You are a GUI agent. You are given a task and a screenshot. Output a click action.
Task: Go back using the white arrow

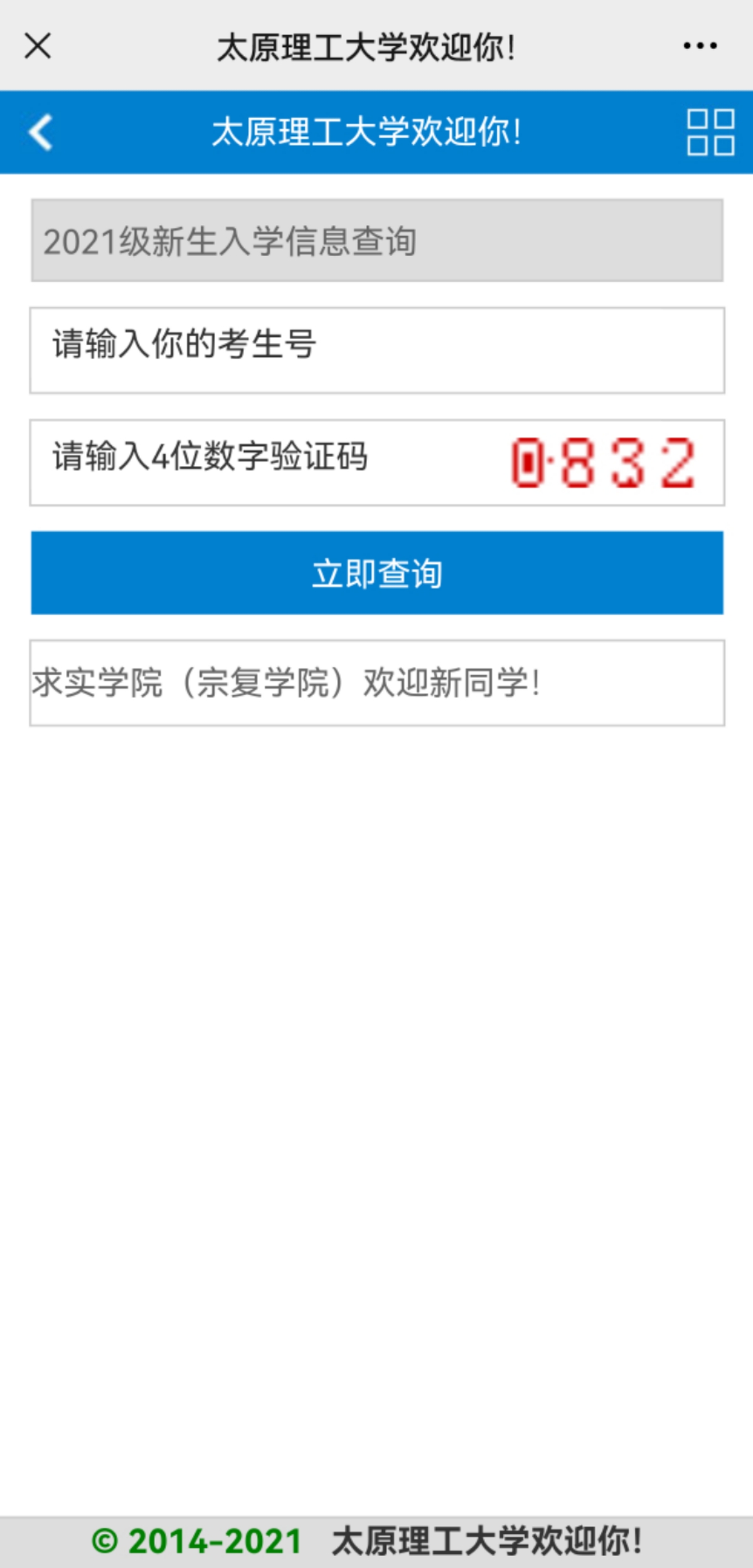pyautogui.click(x=41, y=132)
